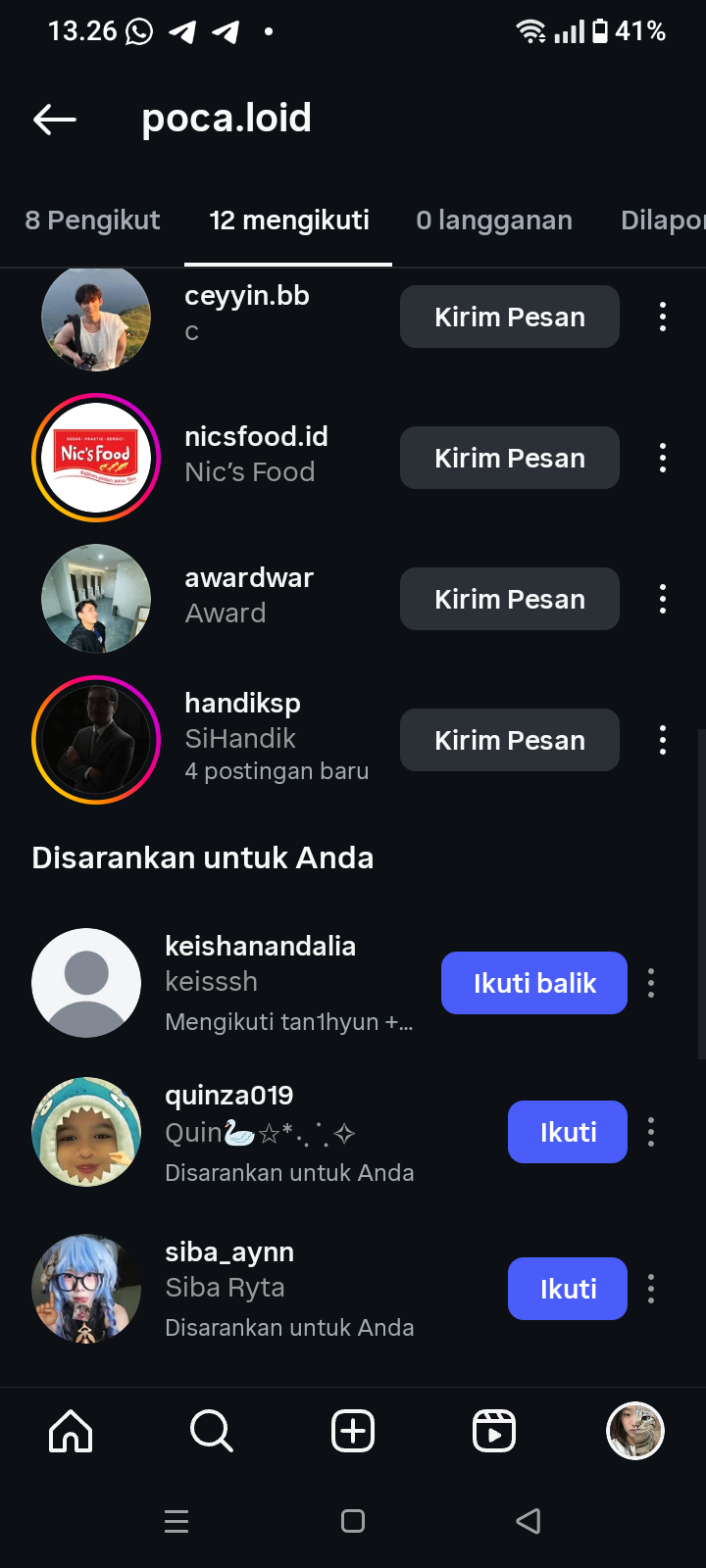Open the Search tab
Viewport: 706px width, 1568px height.
point(212,1431)
